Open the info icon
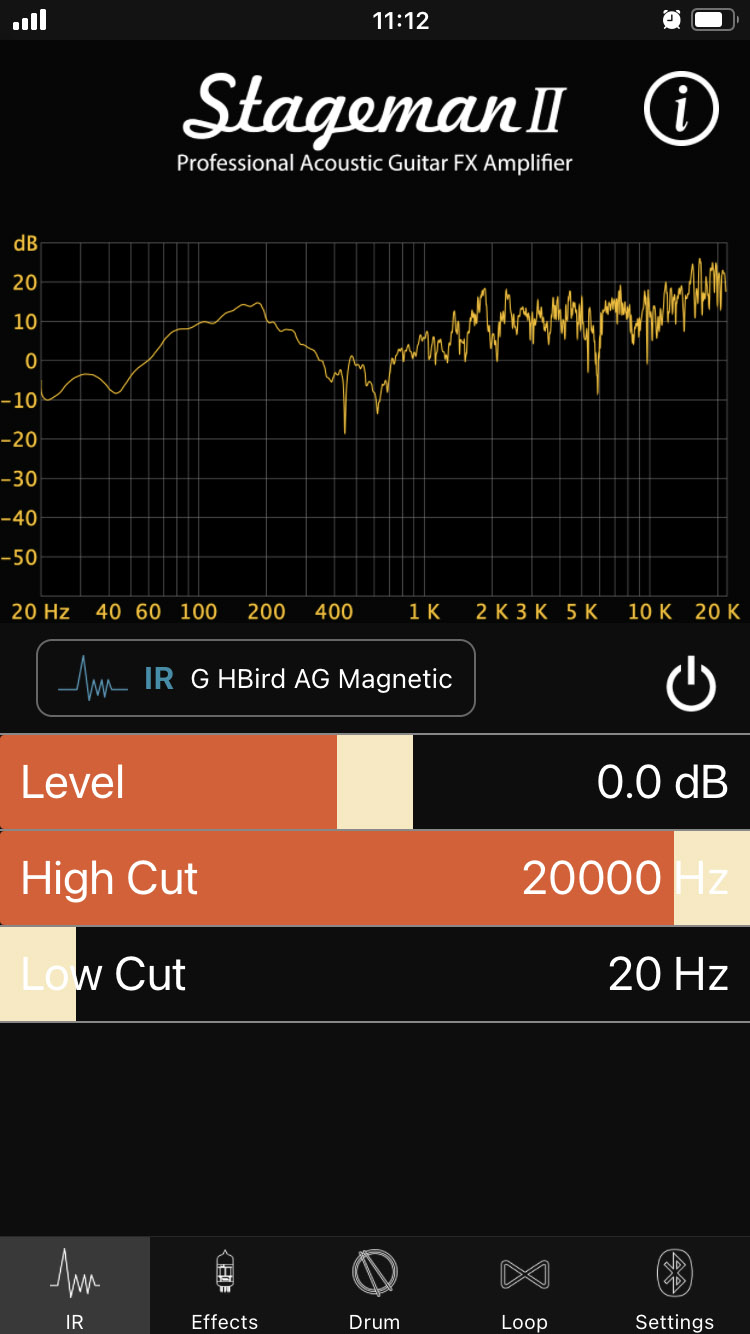Viewport: 750px width, 1334px height. pyautogui.click(x=681, y=108)
